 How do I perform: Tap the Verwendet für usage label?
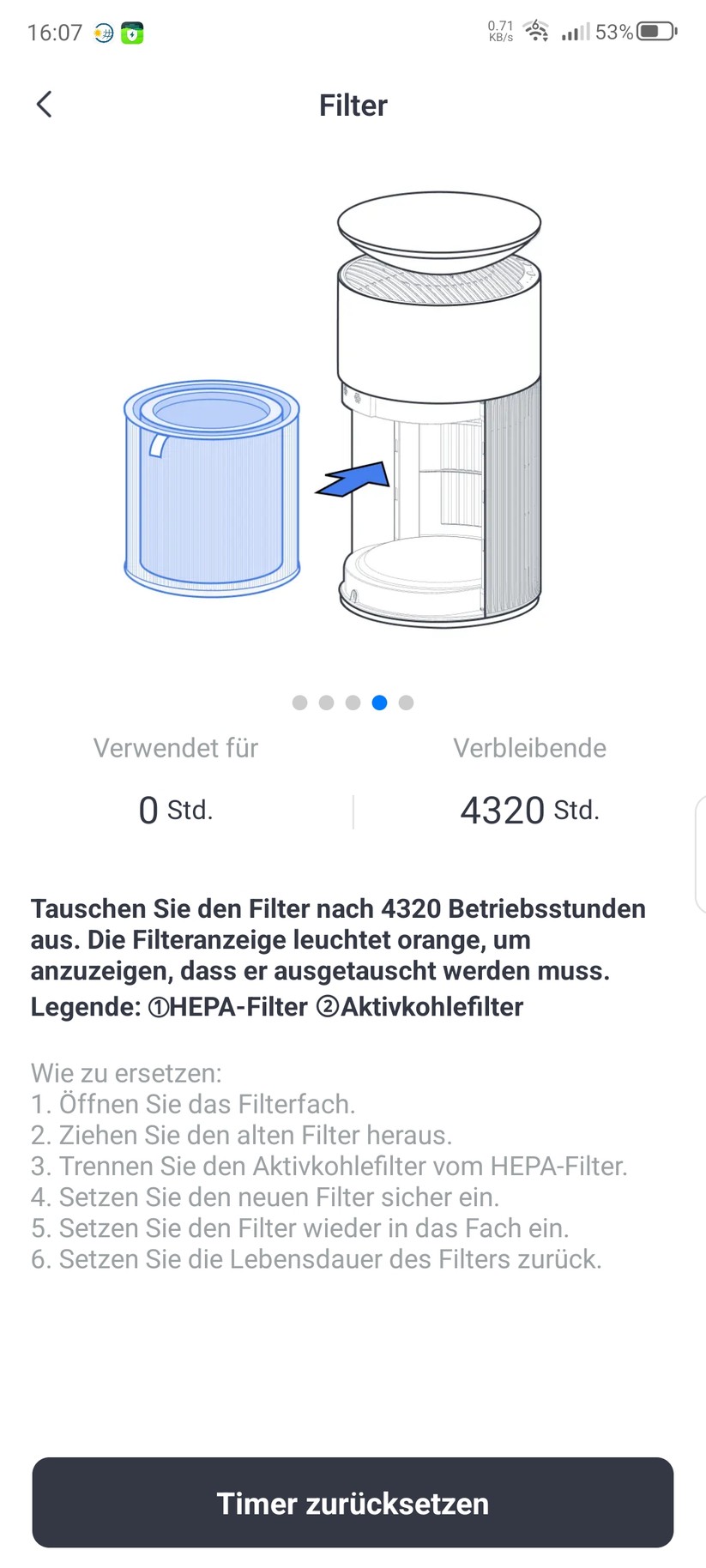(175, 748)
